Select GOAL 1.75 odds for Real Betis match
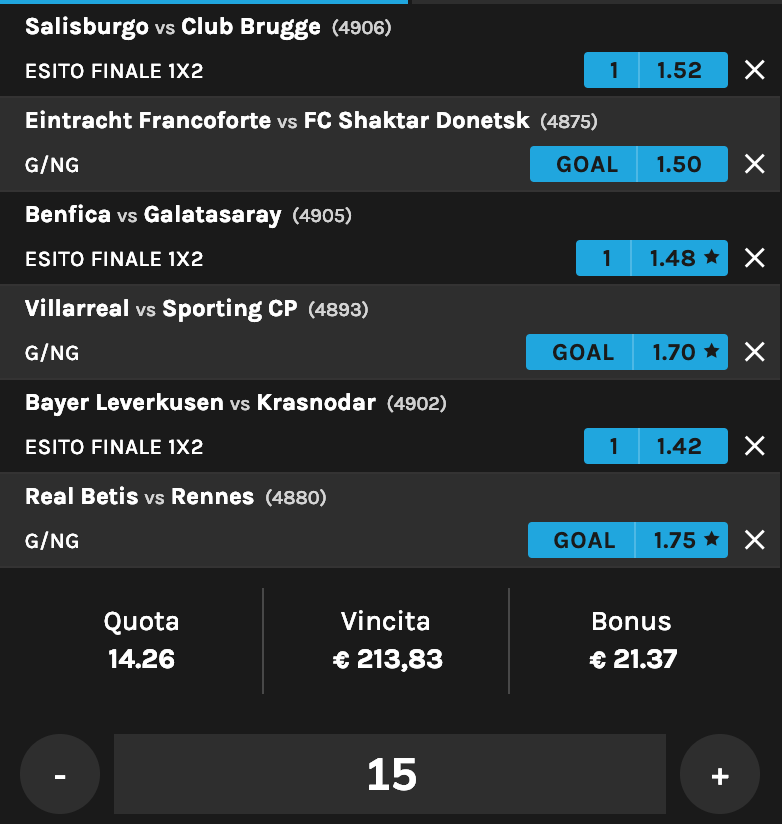The width and height of the screenshot is (782, 824). click(628, 540)
